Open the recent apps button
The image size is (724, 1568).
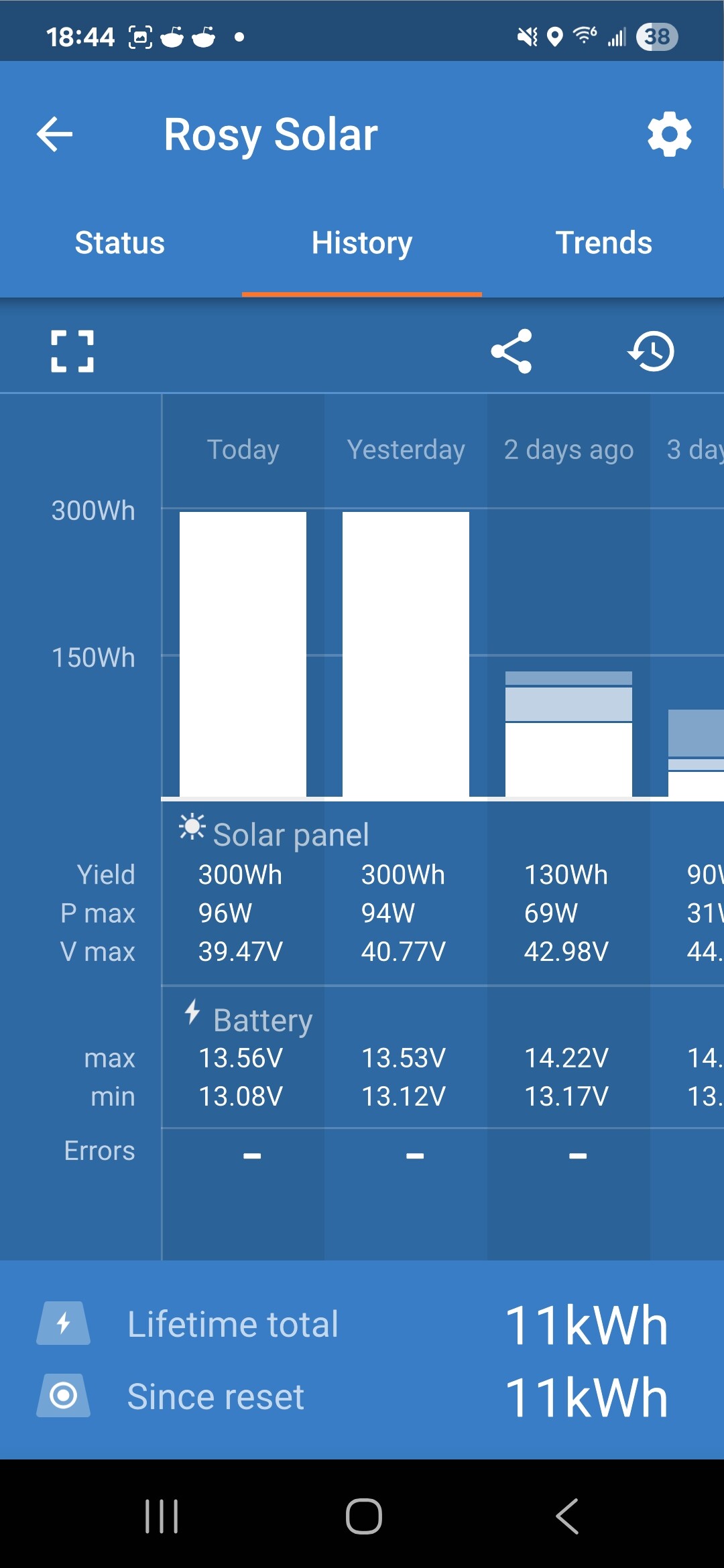pos(162,1516)
